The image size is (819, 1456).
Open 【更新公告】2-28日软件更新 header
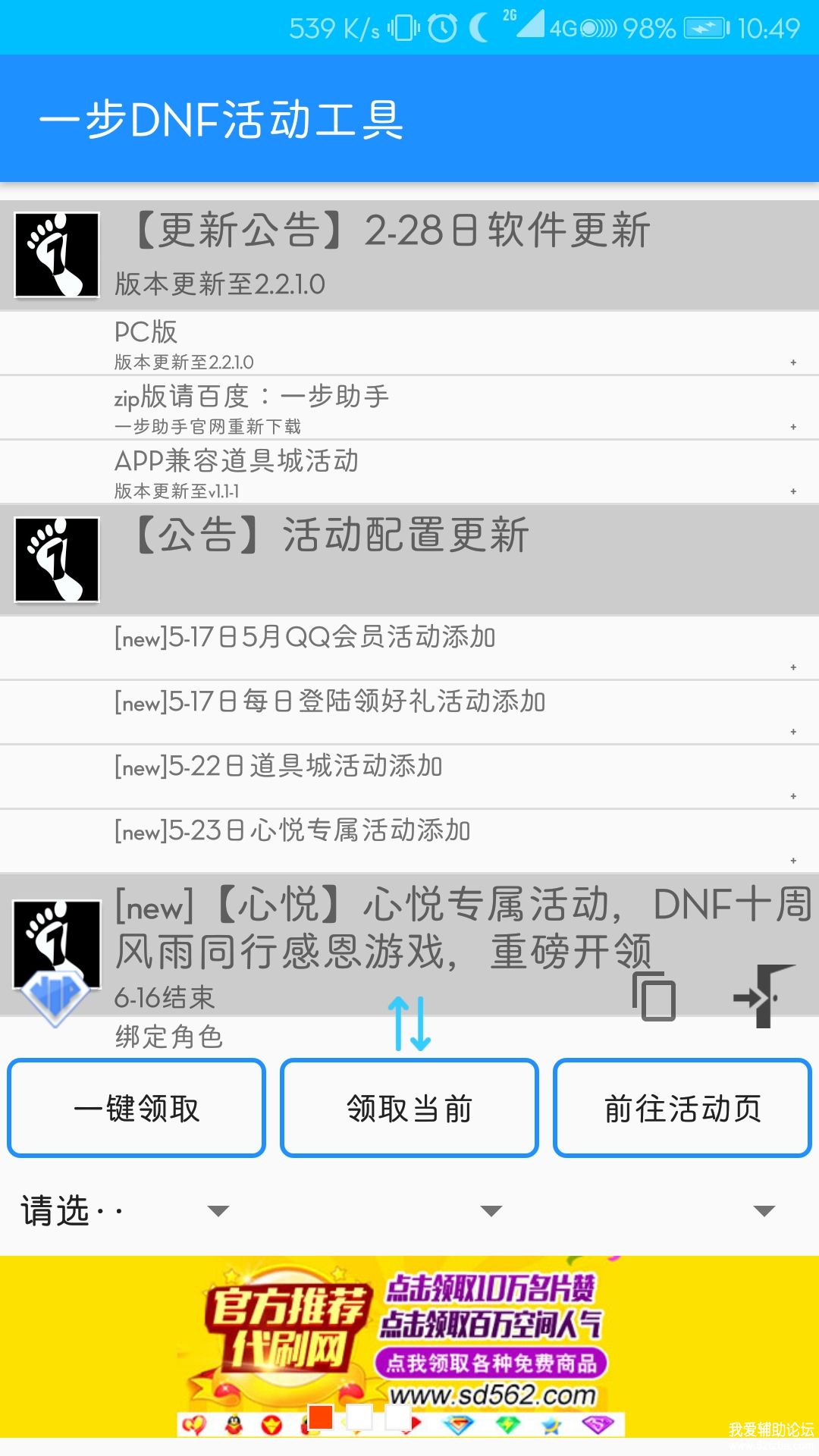click(409, 255)
